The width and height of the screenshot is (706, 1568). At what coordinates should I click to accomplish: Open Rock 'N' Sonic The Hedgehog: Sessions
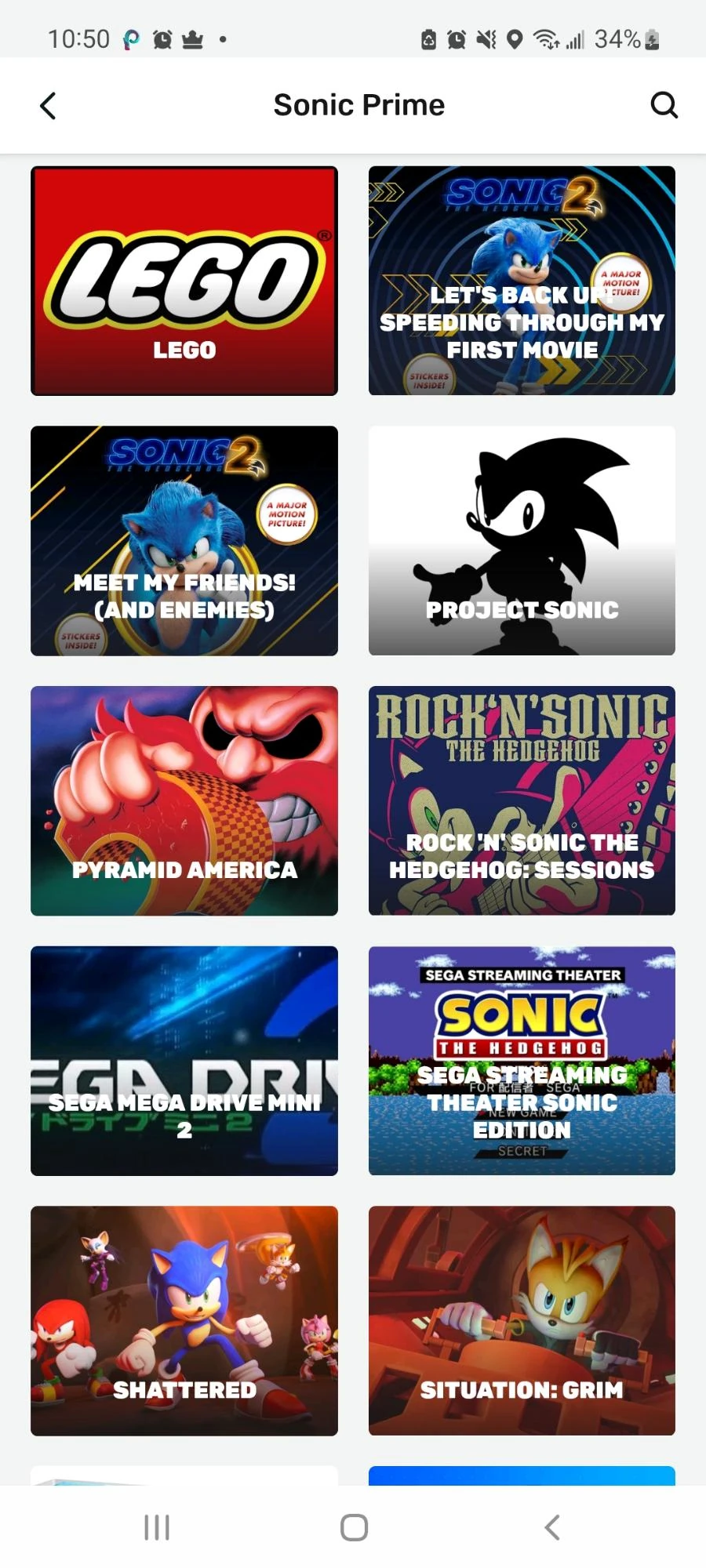pyautogui.click(x=522, y=801)
